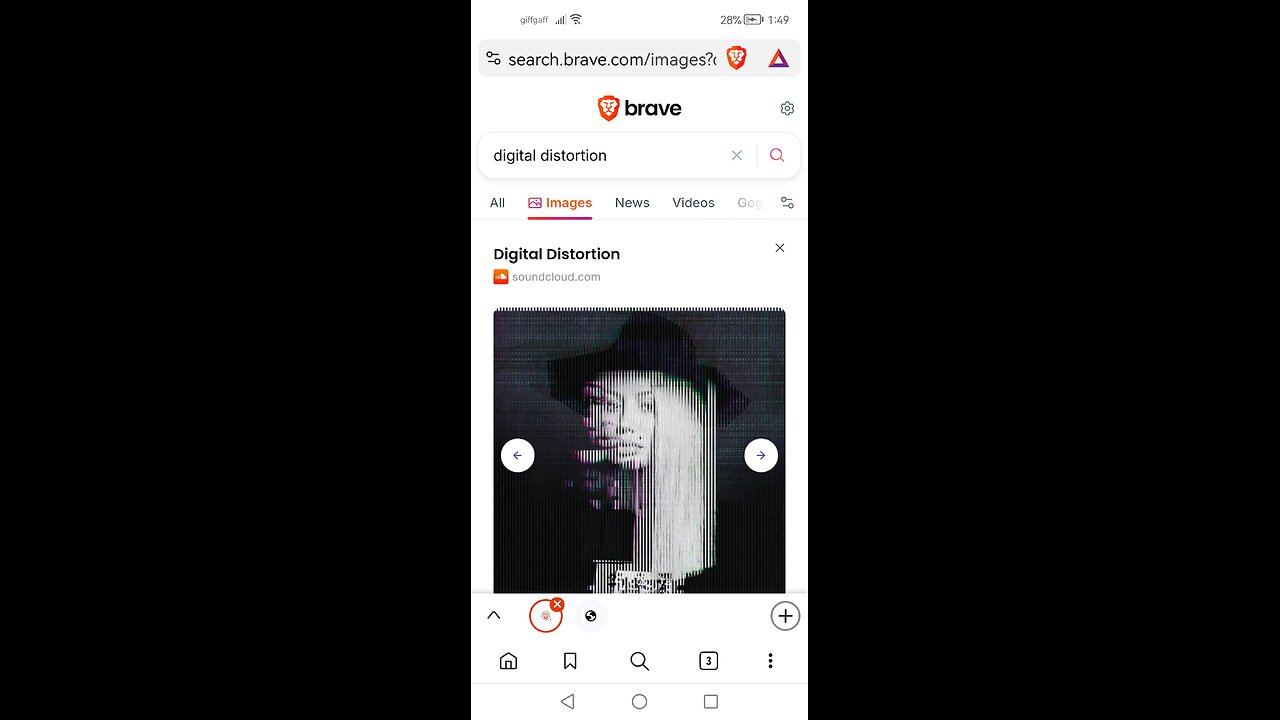The width and height of the screenshot is (1280, 720).
Task: Clear the digital distortion search text
Action: click(x=737, y=155)
